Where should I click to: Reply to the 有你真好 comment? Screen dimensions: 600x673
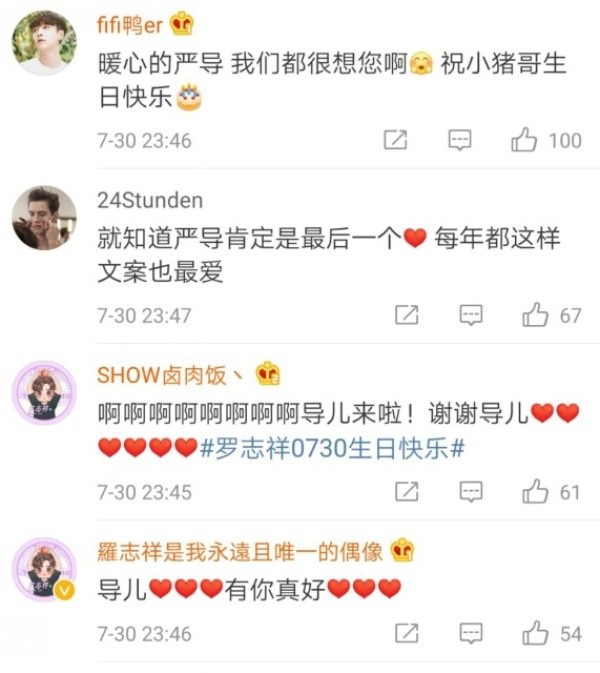(x=470, y=632)
